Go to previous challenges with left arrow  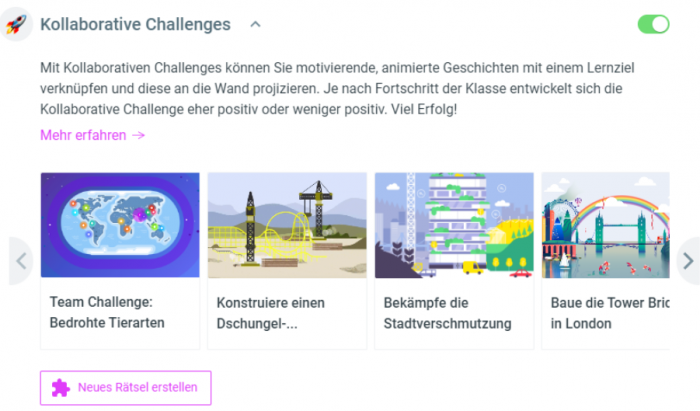20,261
